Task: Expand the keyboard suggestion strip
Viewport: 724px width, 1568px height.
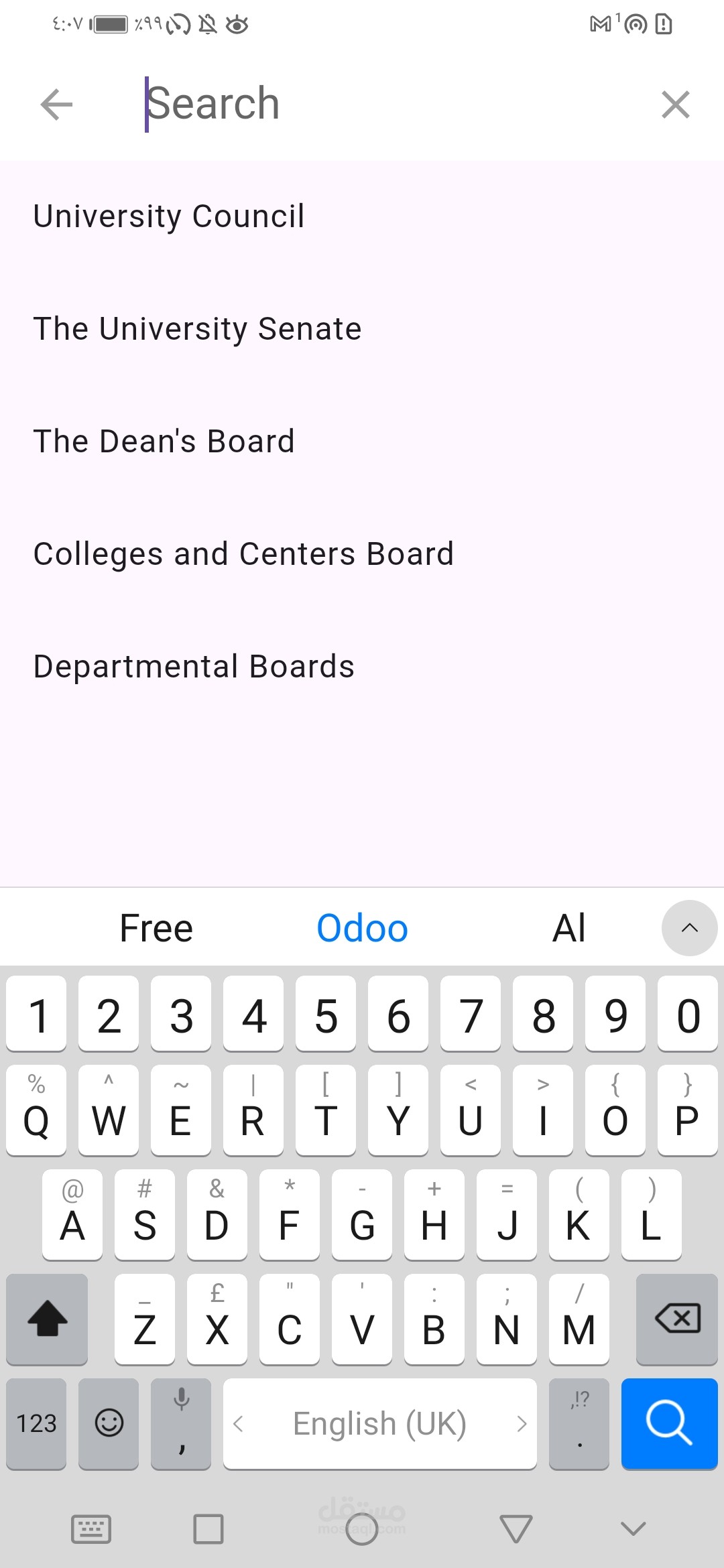Action: [689, 927]
